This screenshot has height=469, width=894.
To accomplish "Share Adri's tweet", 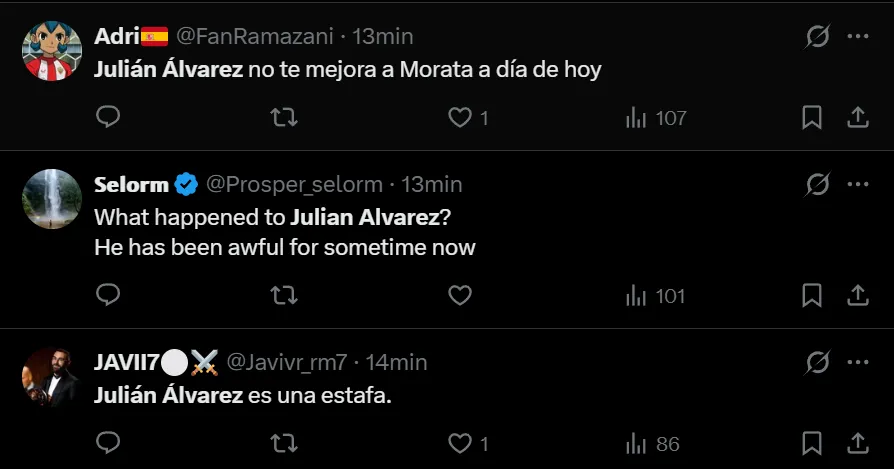I will click(858, 118).
